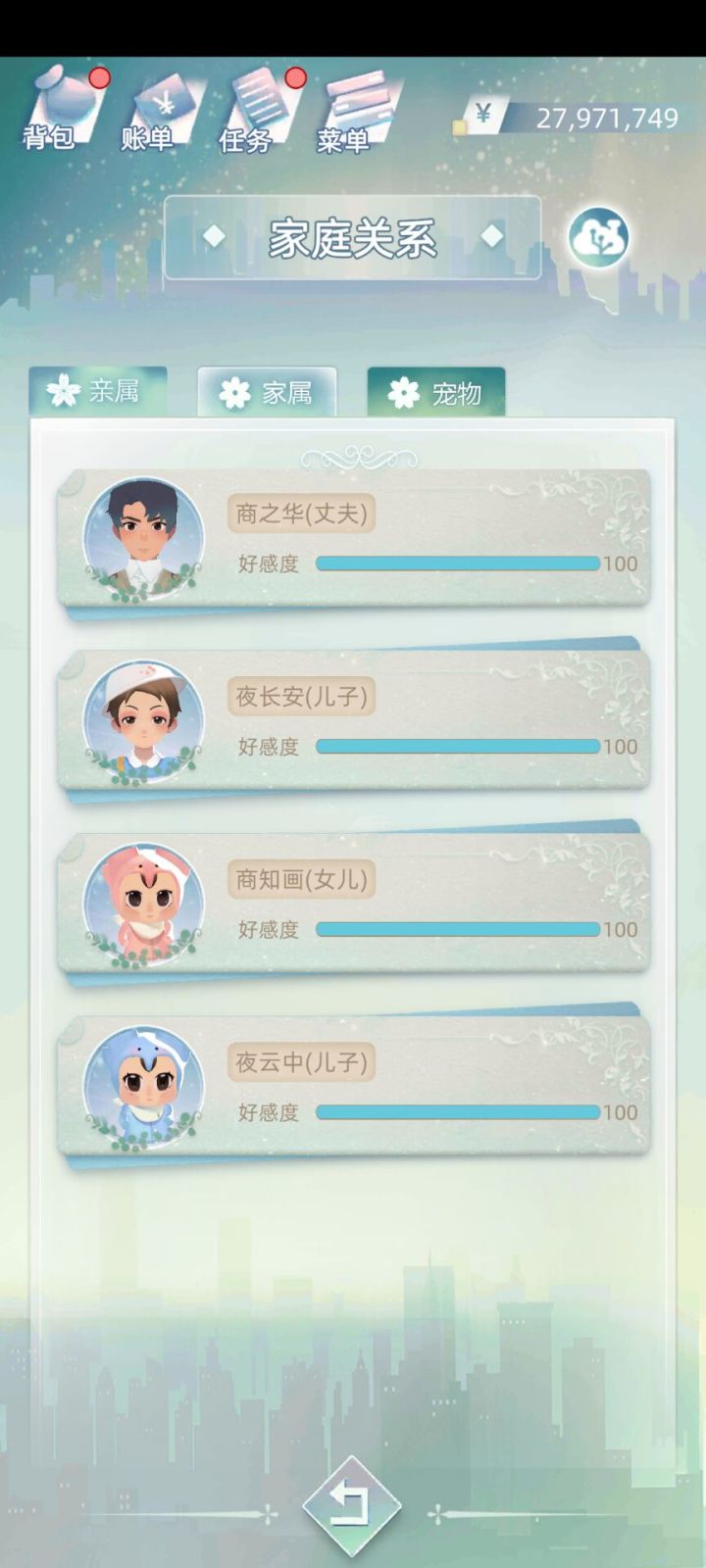Image resolution: width=706 pixels, height=1568 pixels.
Task: Switch to the 家属 tab
Action: tap(266, 389)
